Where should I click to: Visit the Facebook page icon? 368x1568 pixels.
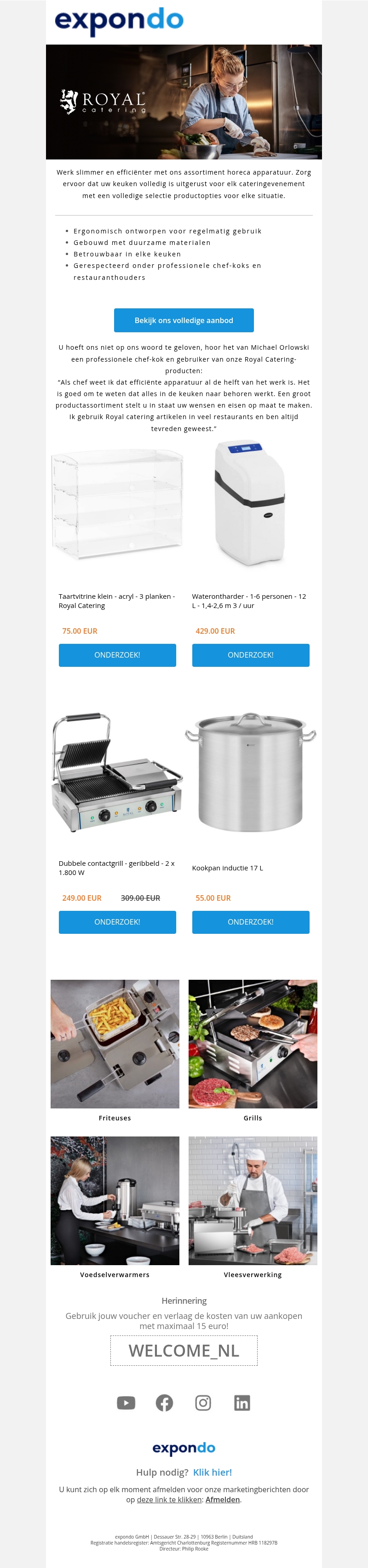point(165,1403)
